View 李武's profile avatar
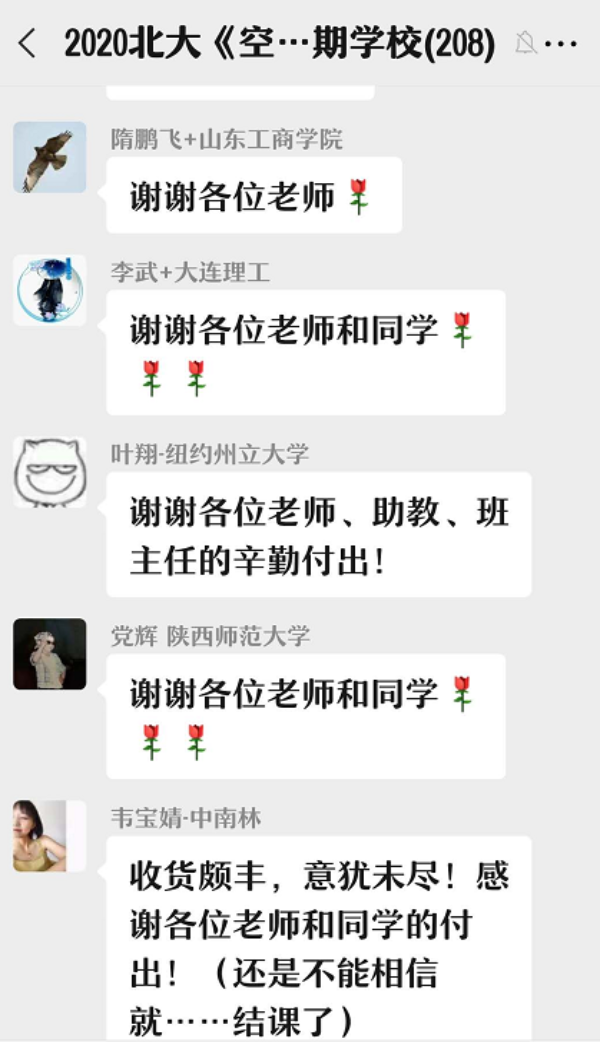This screenshot has height=1043, width=600. tap(49, 290)
